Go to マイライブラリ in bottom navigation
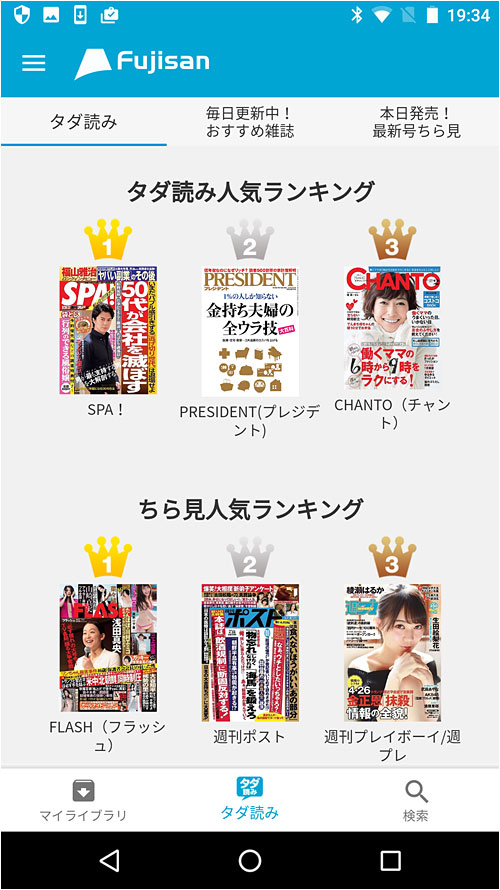500x890 pixels. coord(83,800)
